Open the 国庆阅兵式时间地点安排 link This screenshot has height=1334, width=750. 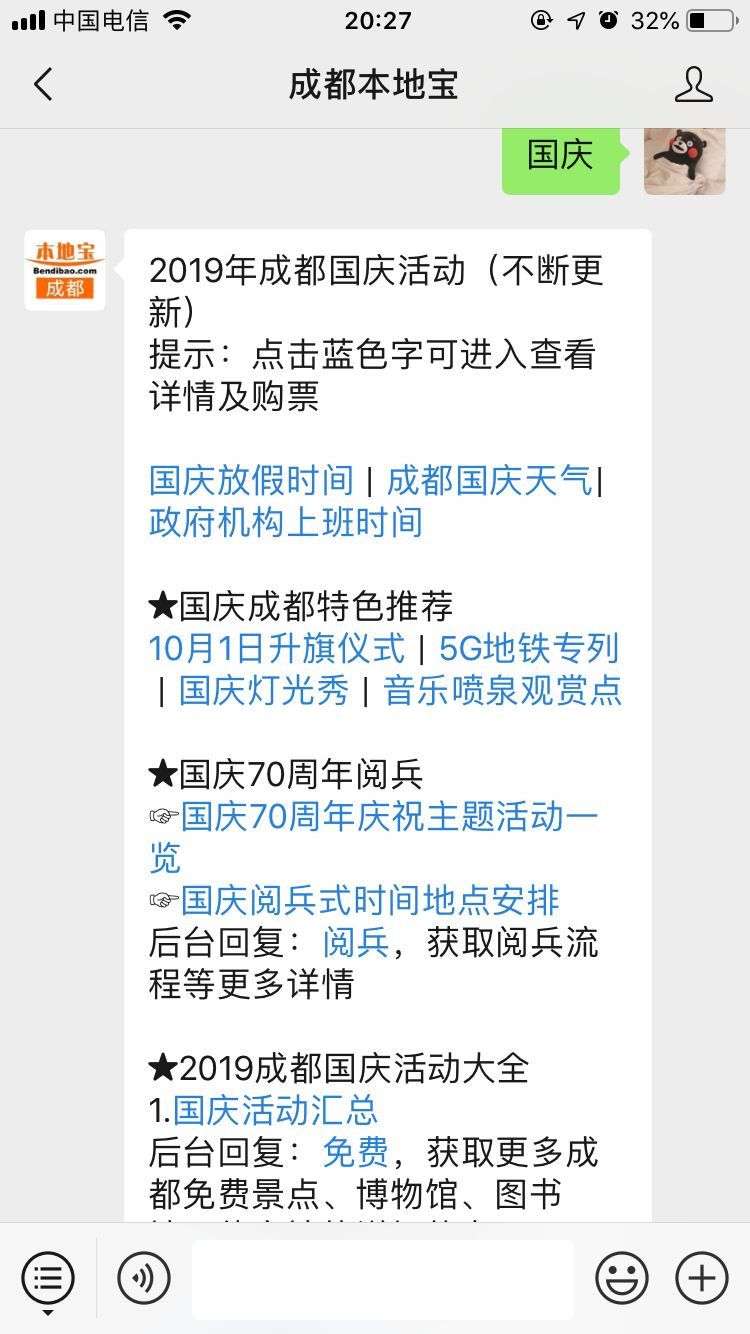pyautogui.click(x=370, y=900)
